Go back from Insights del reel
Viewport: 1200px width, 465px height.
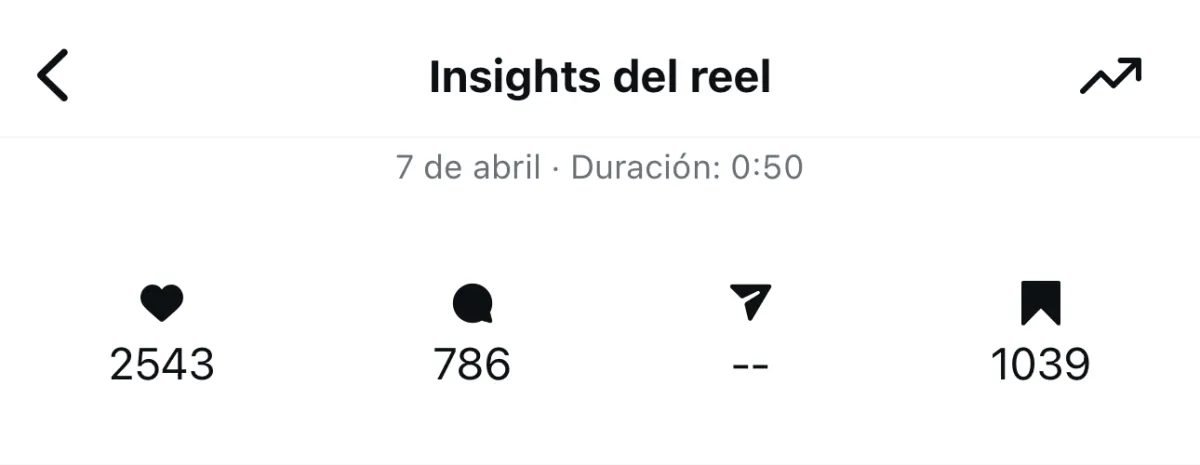pyautogui.click(x=53, y=77)
